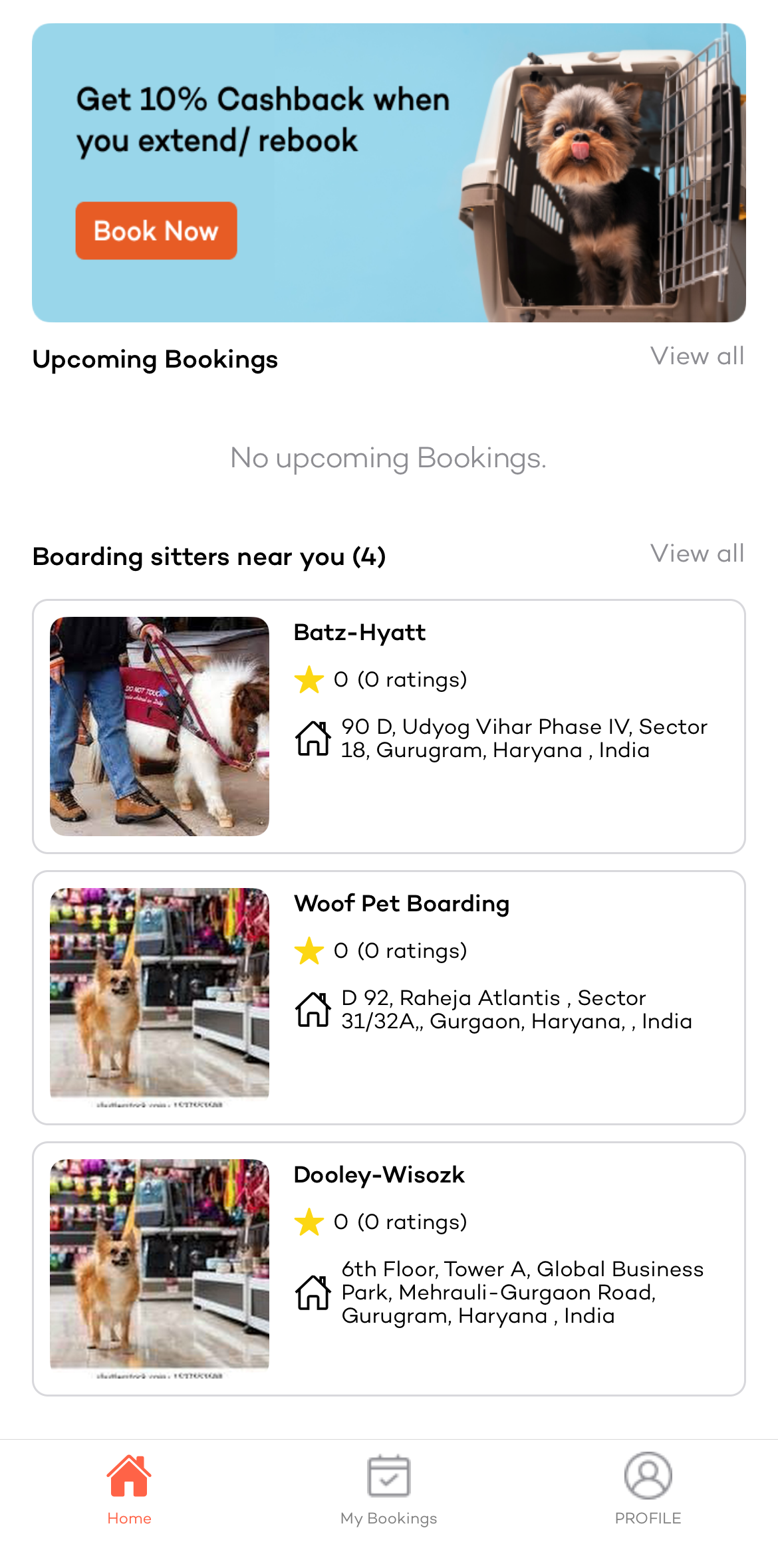Select the Dooley-Wisozk sitter card
The width and height of the screenshot is (778, 1568).
click(388, 1268)
